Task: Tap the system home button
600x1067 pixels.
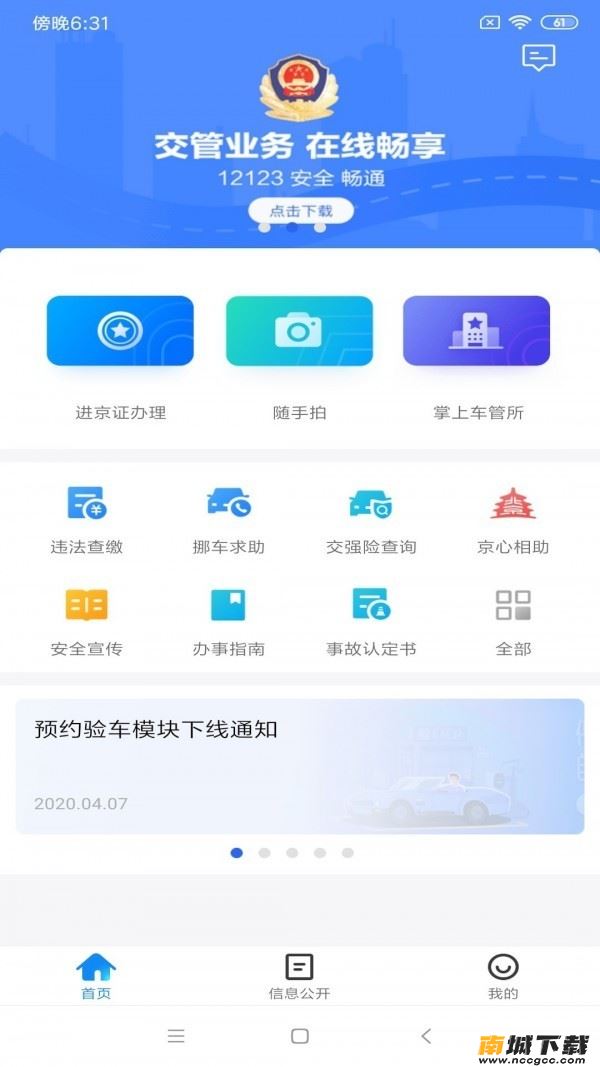Action: coord(299,1036)
